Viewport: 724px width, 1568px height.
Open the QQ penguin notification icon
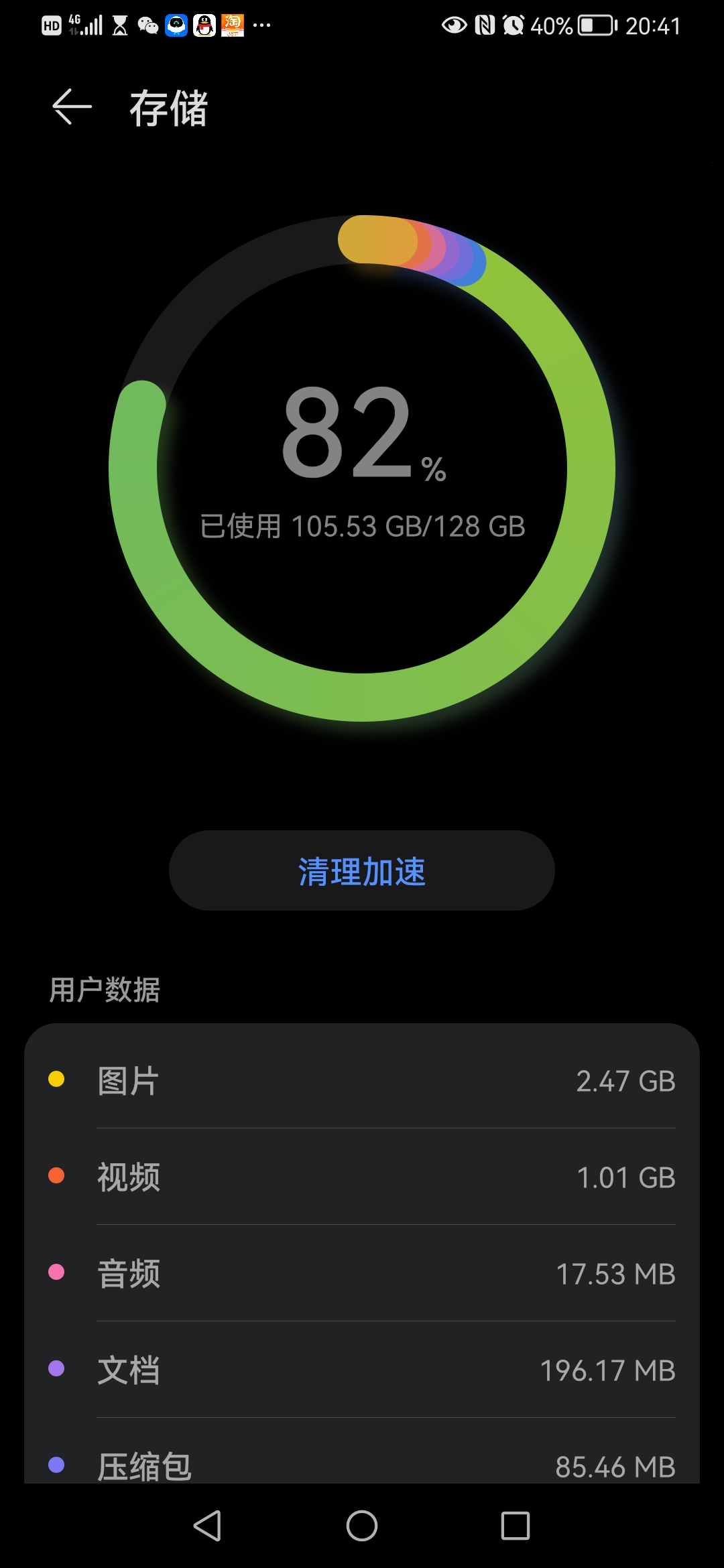click(204, 25)
